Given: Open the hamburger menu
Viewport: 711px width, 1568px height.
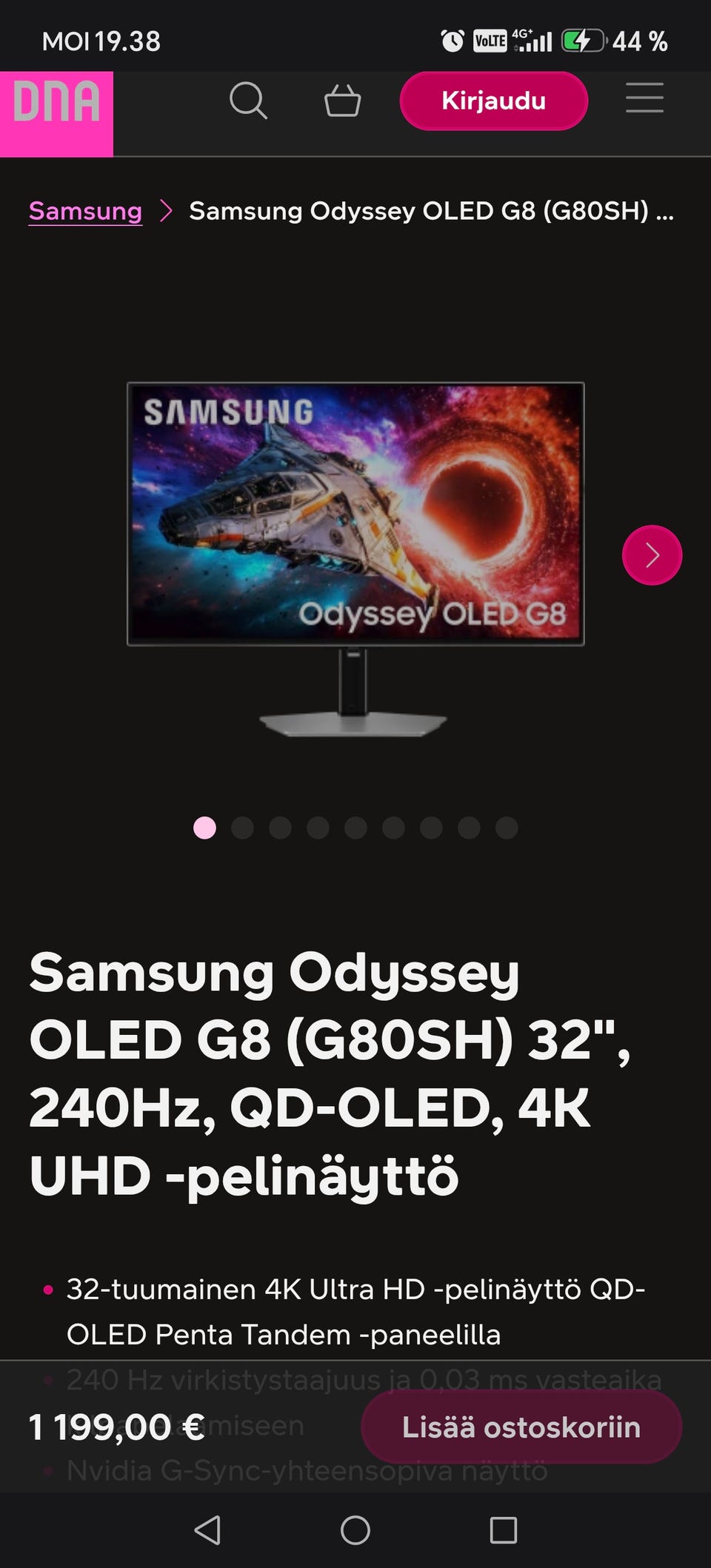Looking at the screenshot, I should [644, 98].
